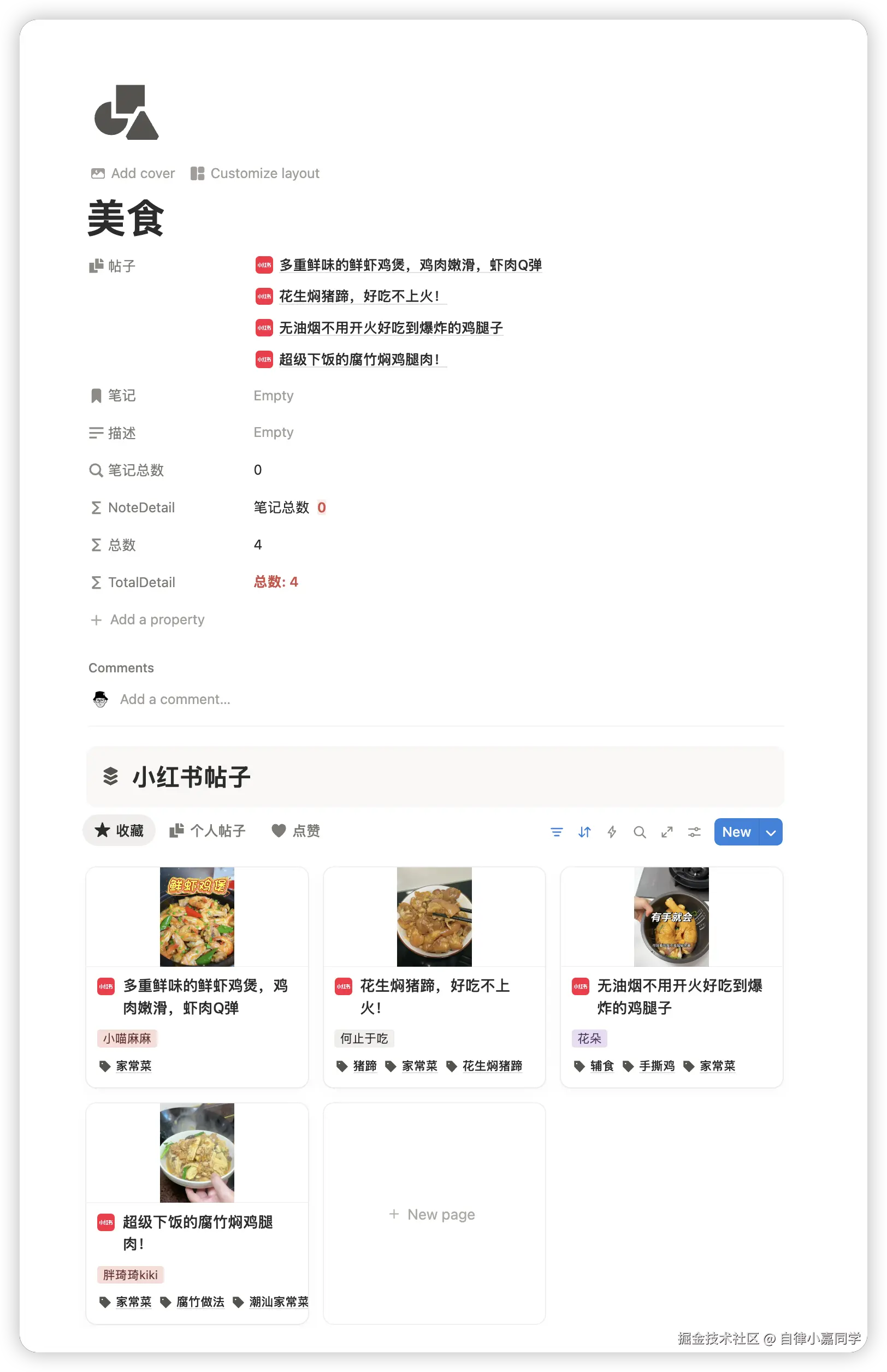Image resolution: width=887 pixels, height=1372 pixels.
Task: Click the 鲜虾鸡煲 card thumbnail image
Action: click(x=197, y=917)
